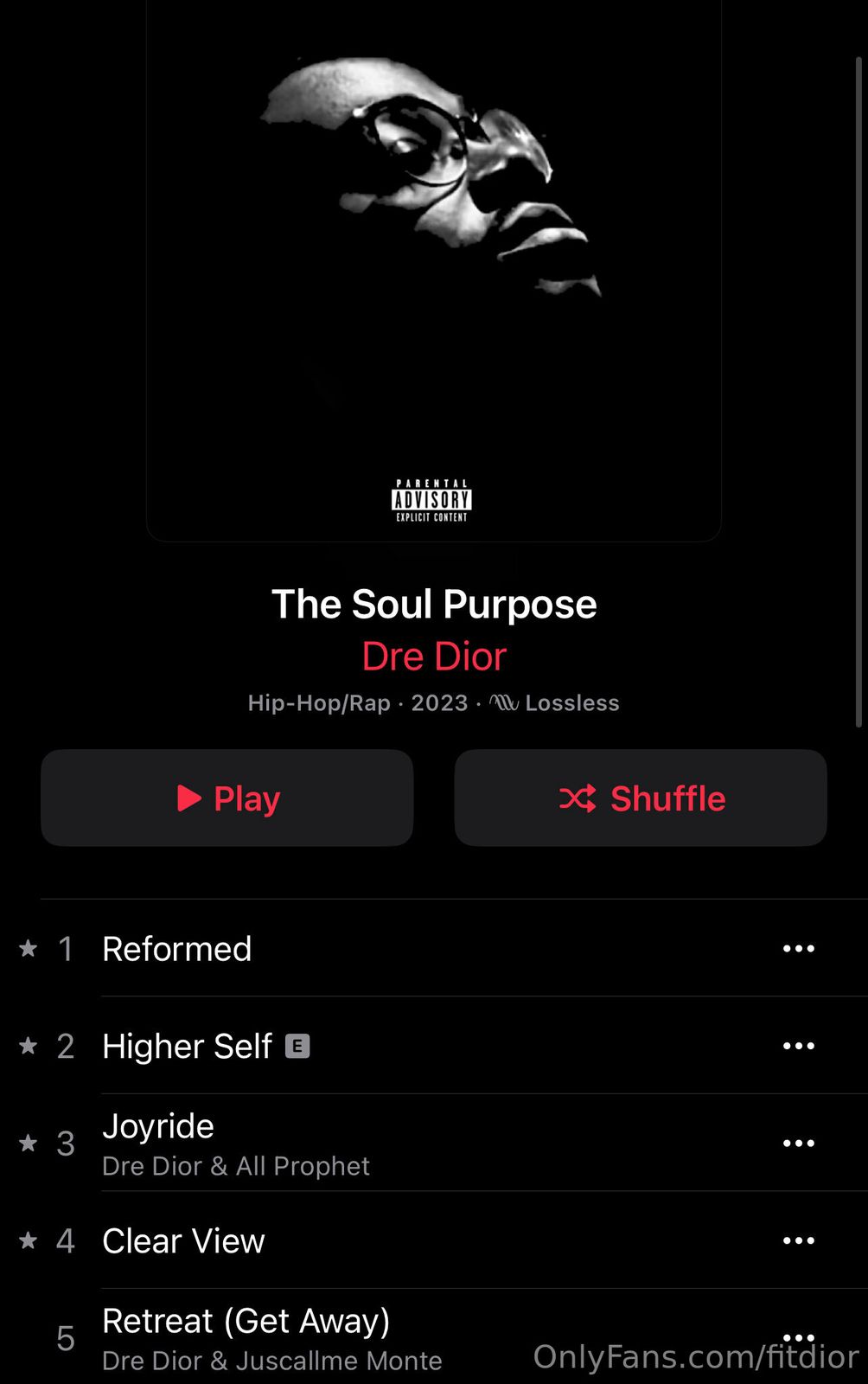Open more options for Higher Self

[x=798, y=1047]
